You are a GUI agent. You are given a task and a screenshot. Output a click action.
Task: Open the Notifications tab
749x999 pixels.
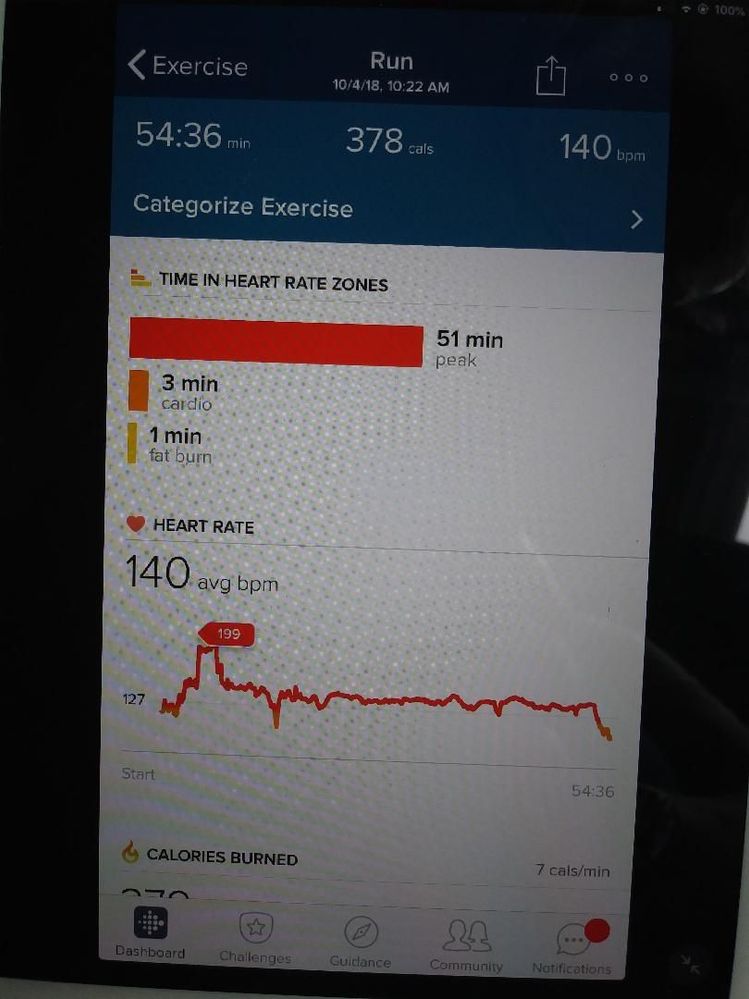coord(573,947)
